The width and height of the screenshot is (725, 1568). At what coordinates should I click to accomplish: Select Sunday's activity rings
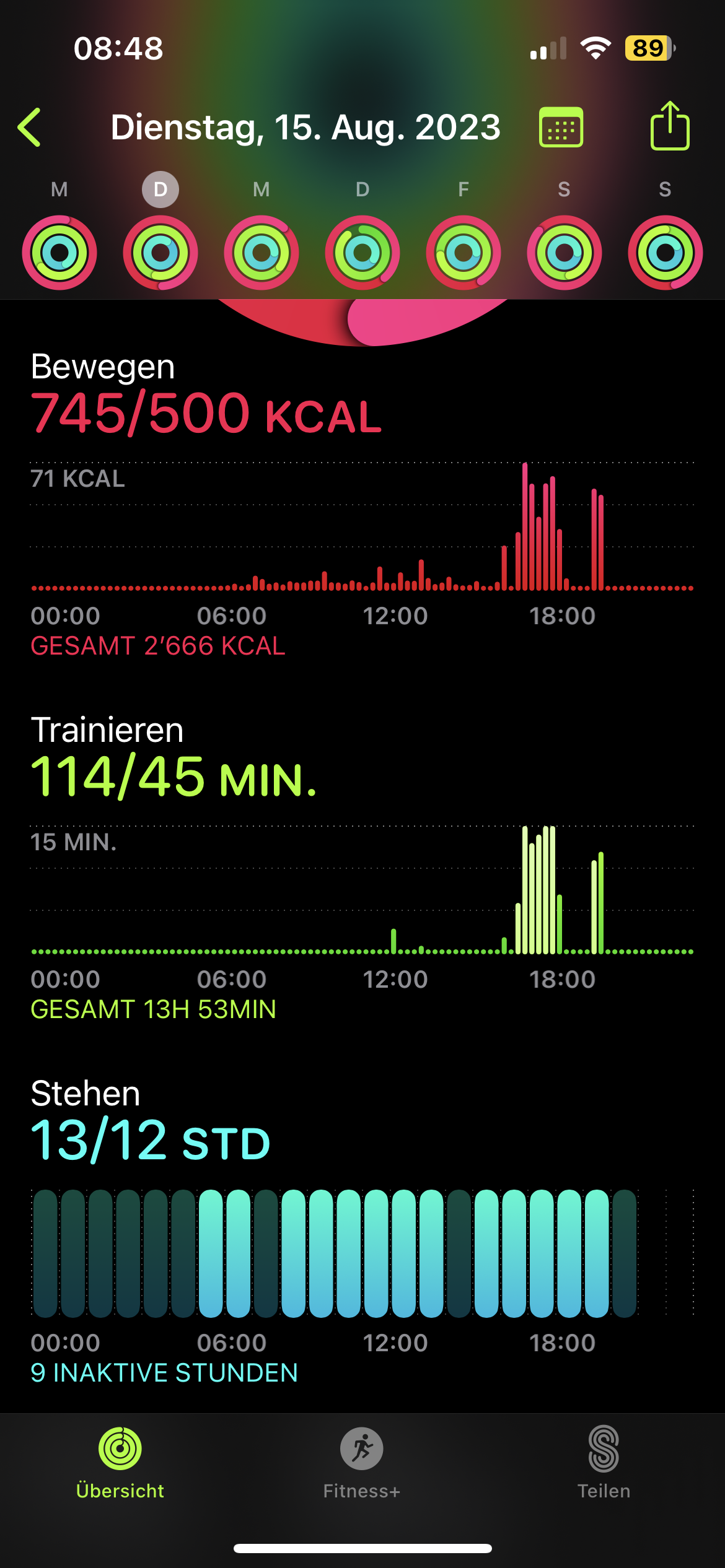coord(665,252)
